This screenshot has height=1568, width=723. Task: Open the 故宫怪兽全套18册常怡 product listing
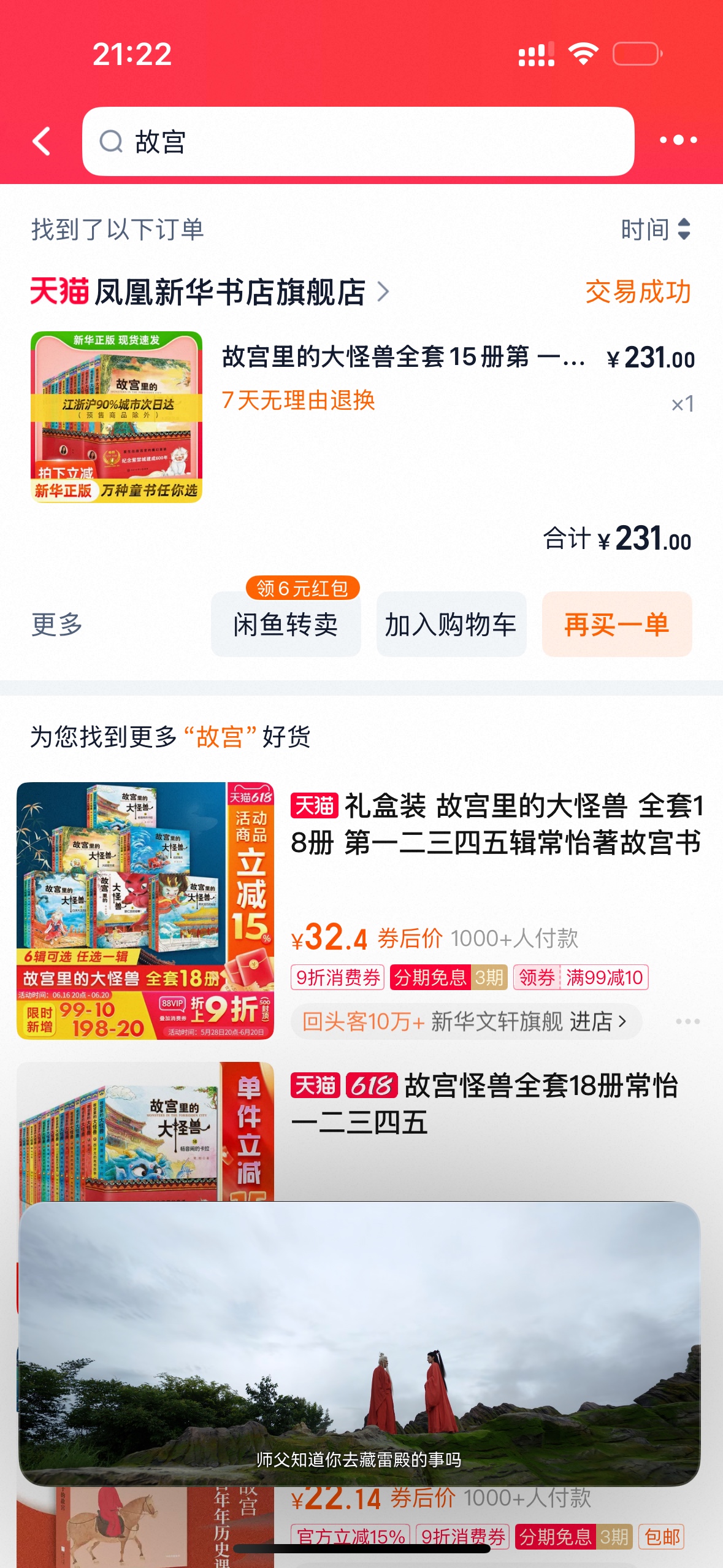(x=484, y=1104)
